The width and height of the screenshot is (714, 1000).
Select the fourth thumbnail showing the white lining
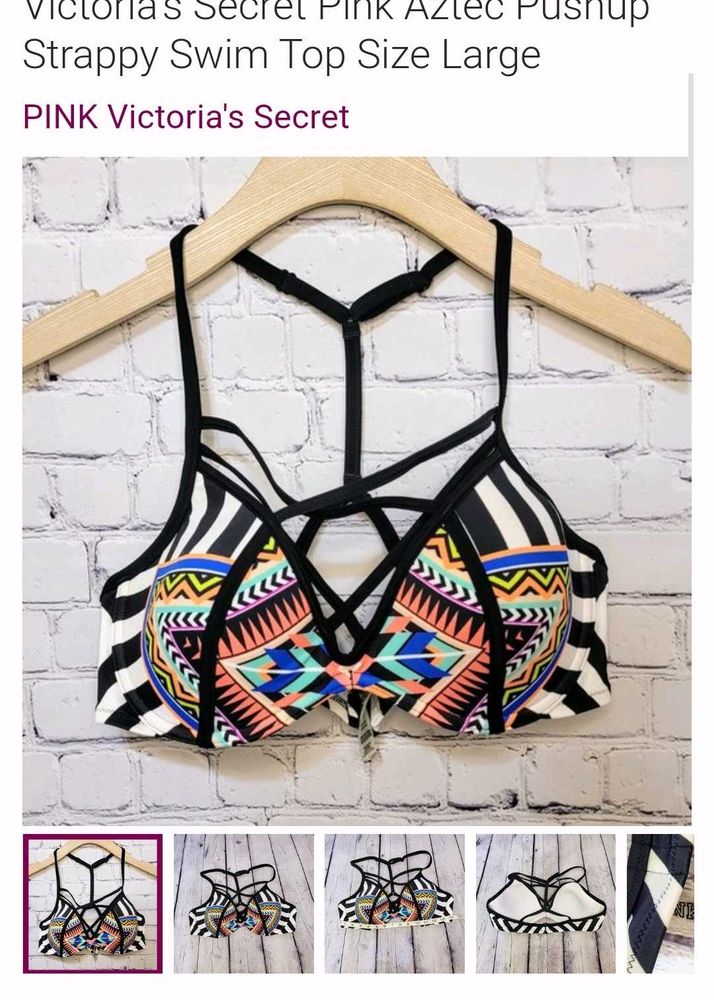pyautogui.click(x=545, y=904)
